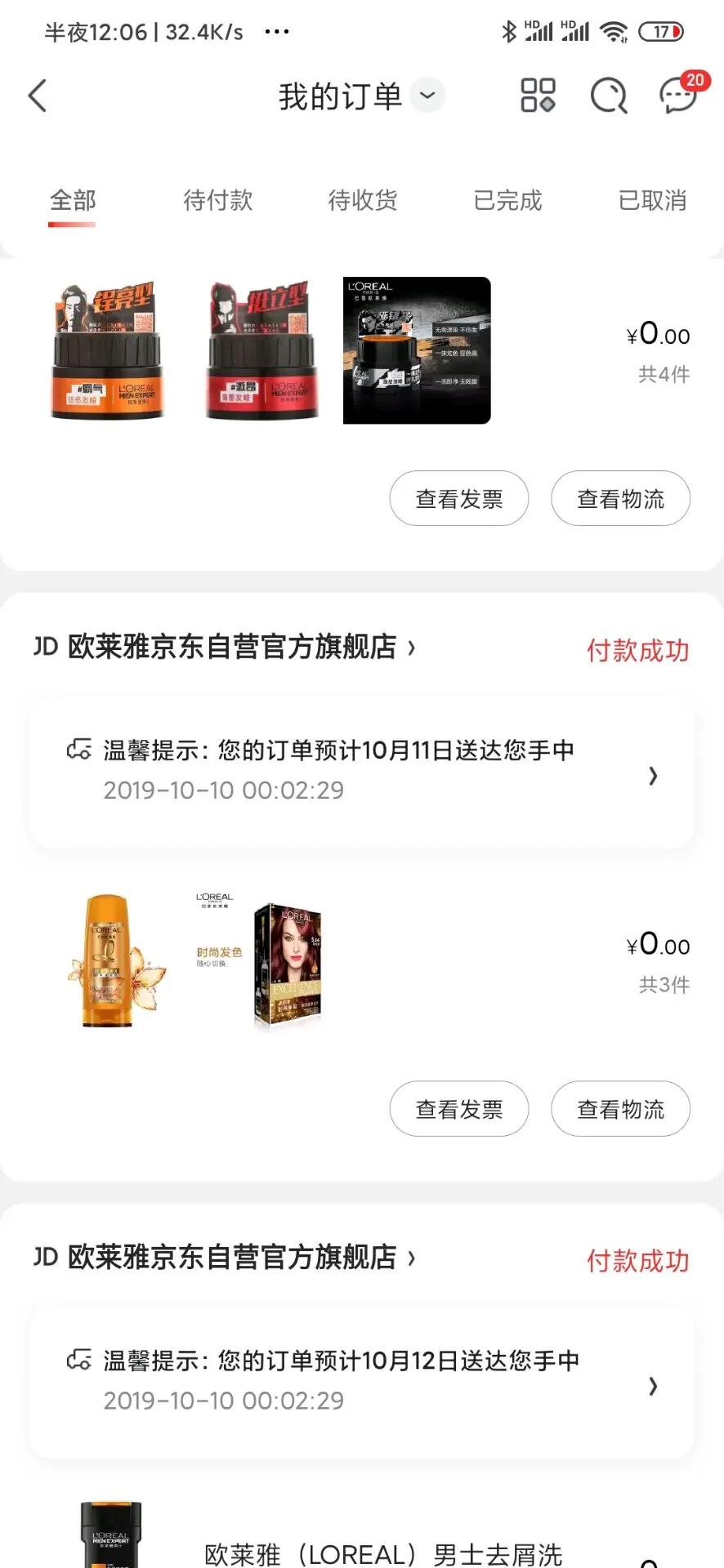Tap the search icon

coord(608,96)
